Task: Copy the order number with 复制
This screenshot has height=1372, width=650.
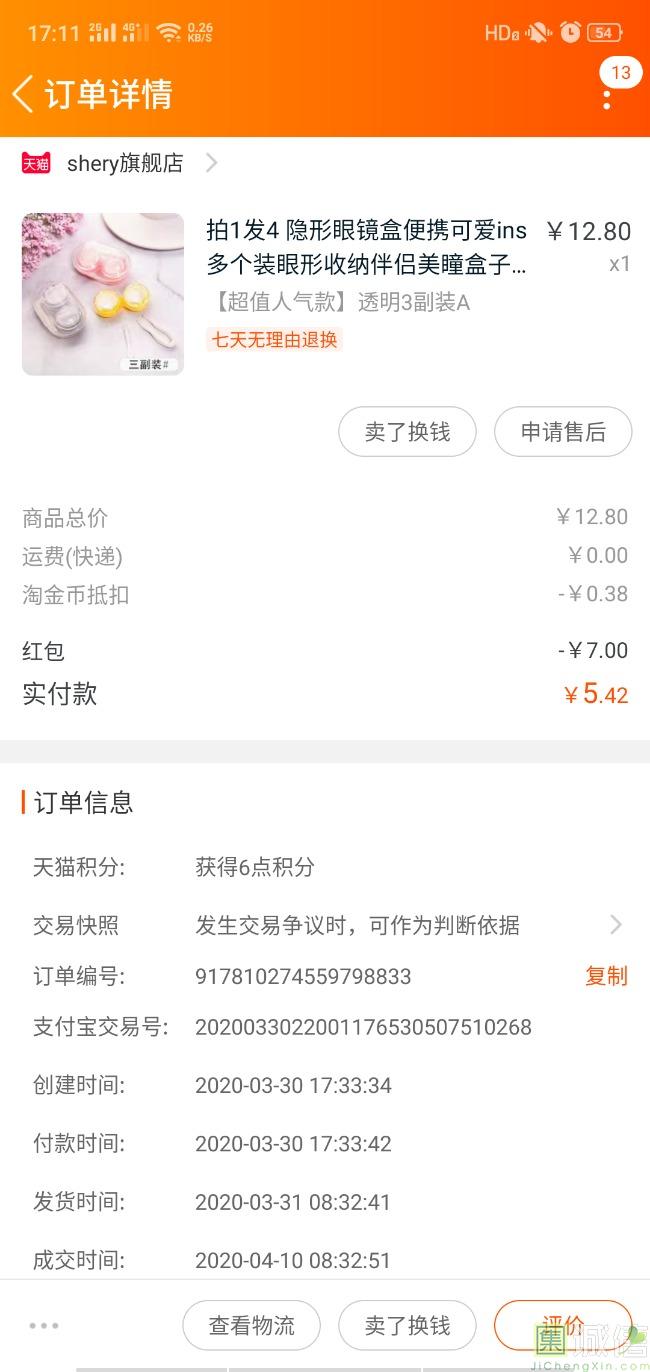Action: [606, 976]
